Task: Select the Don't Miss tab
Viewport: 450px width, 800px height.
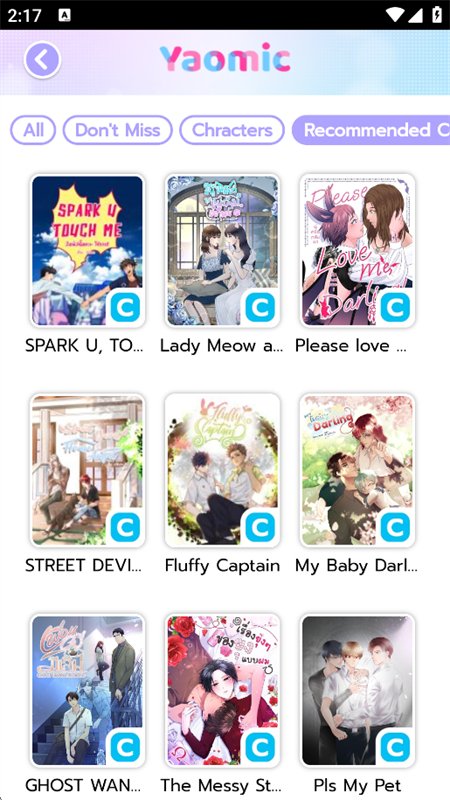Action: coord(117,130)
